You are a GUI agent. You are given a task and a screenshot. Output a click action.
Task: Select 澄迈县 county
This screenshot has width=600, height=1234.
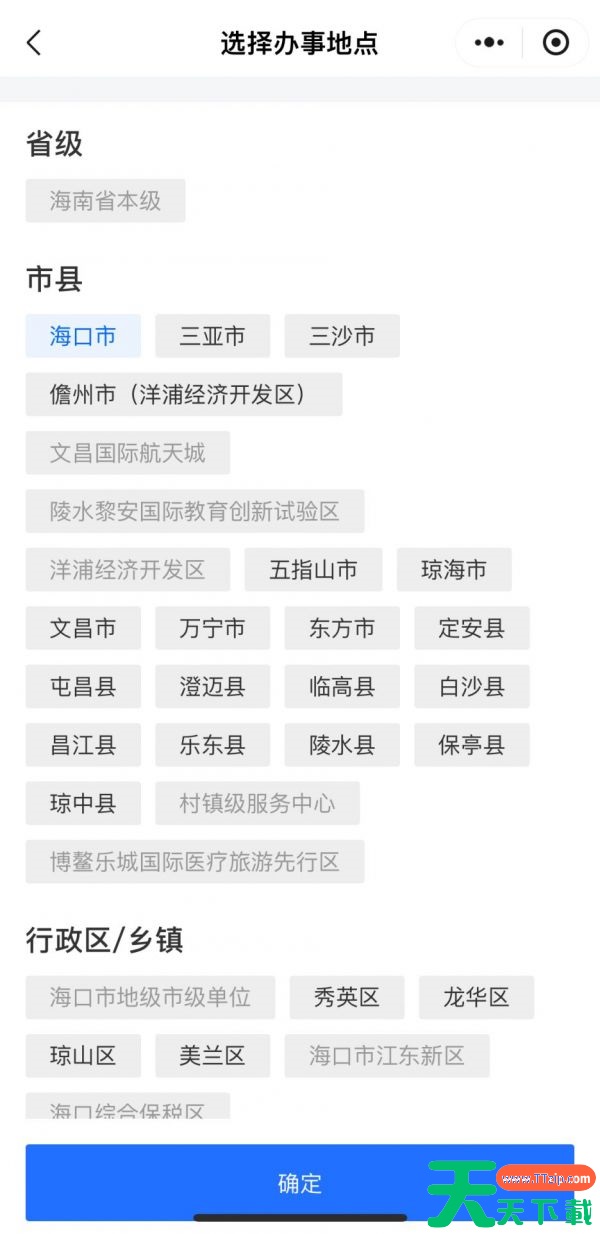pyautogui.click(x=212, y=686)
